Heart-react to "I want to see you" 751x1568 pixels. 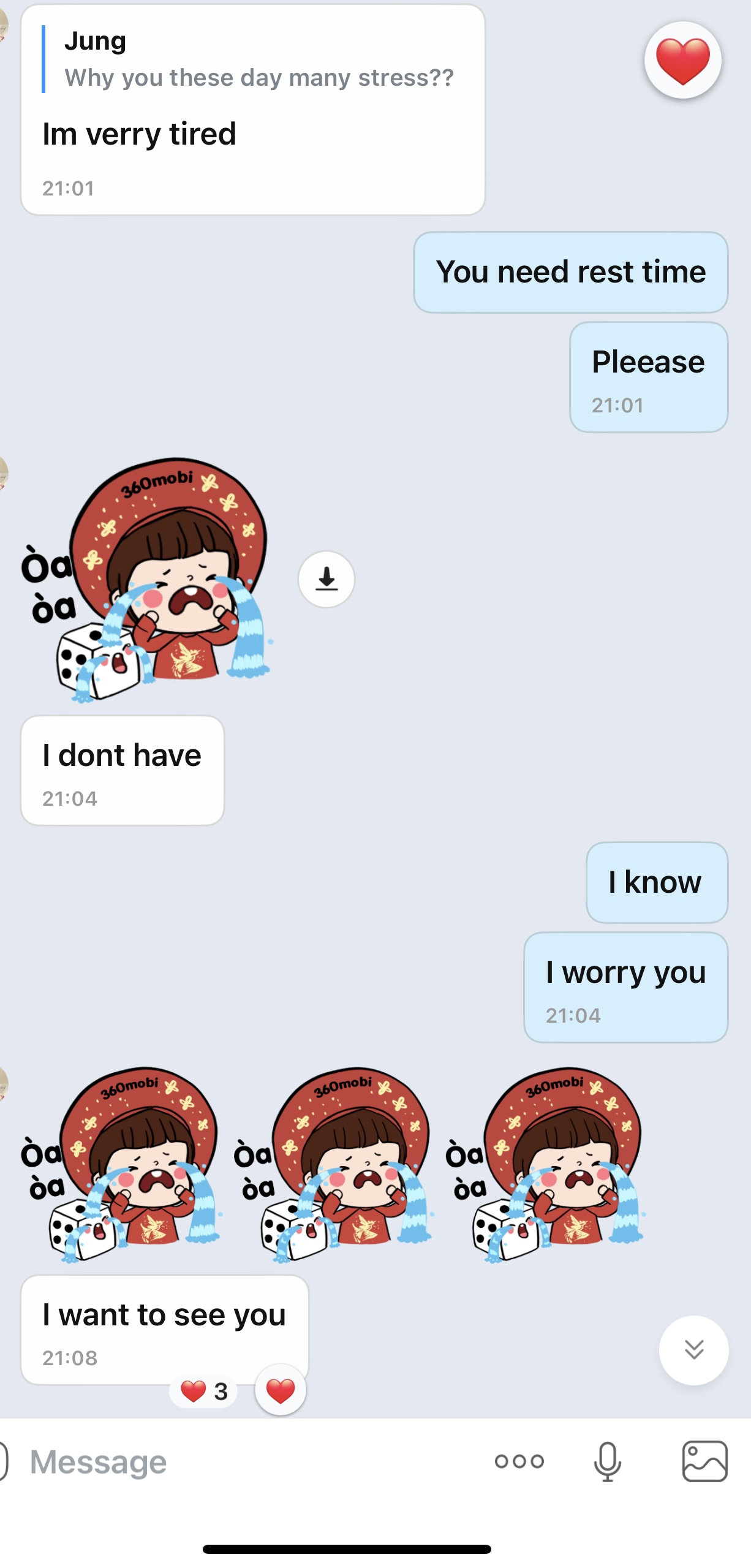(x=281, y=1390)
